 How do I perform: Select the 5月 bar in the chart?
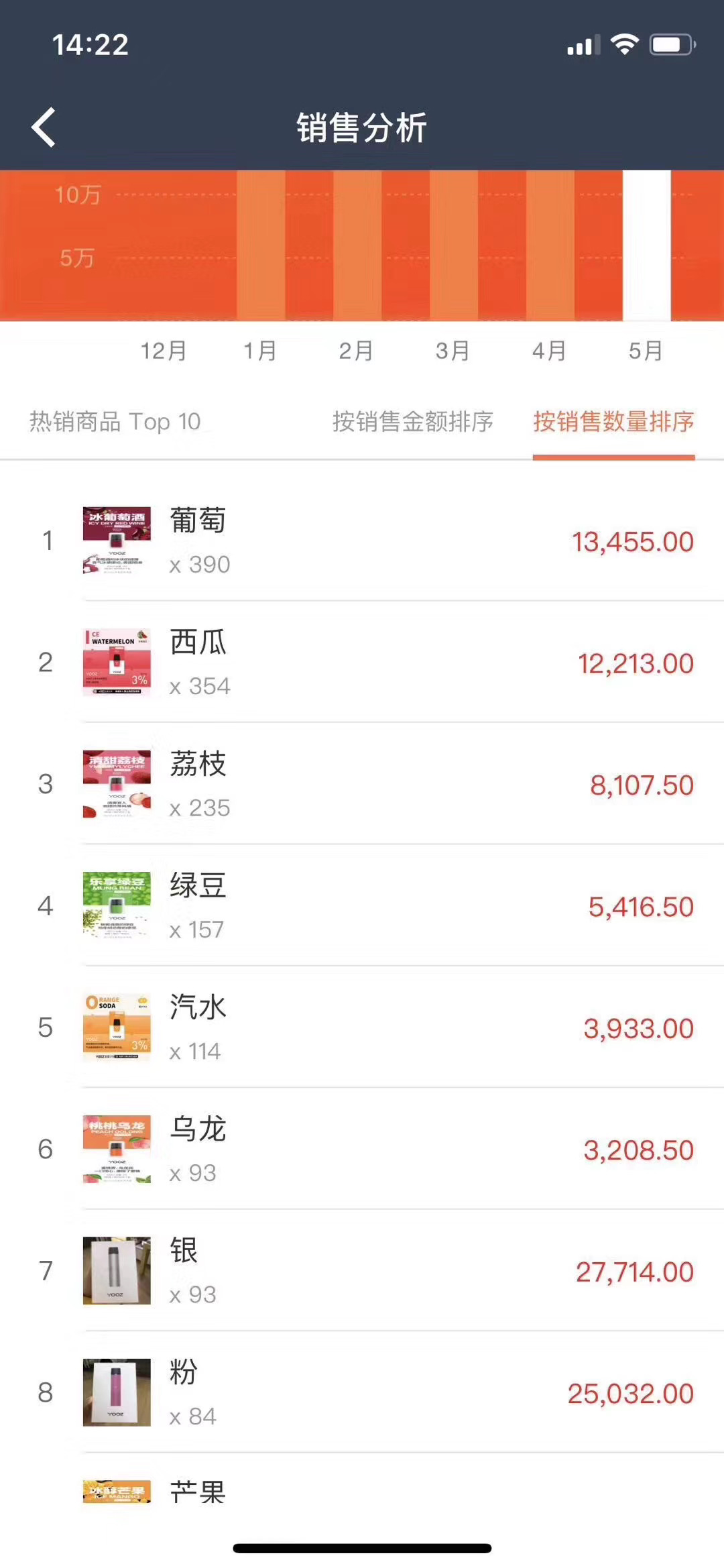646,245
